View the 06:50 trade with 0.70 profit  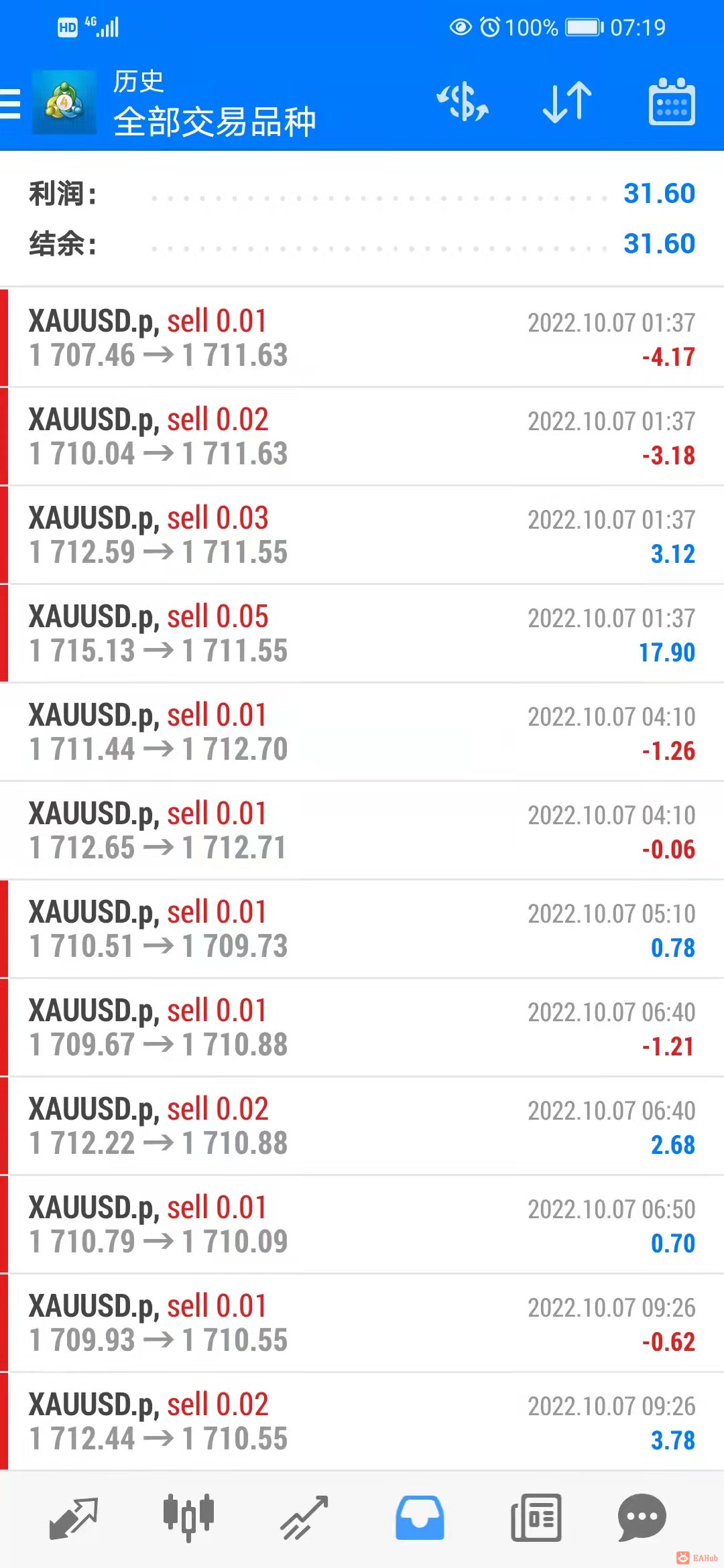[362, 1224]
